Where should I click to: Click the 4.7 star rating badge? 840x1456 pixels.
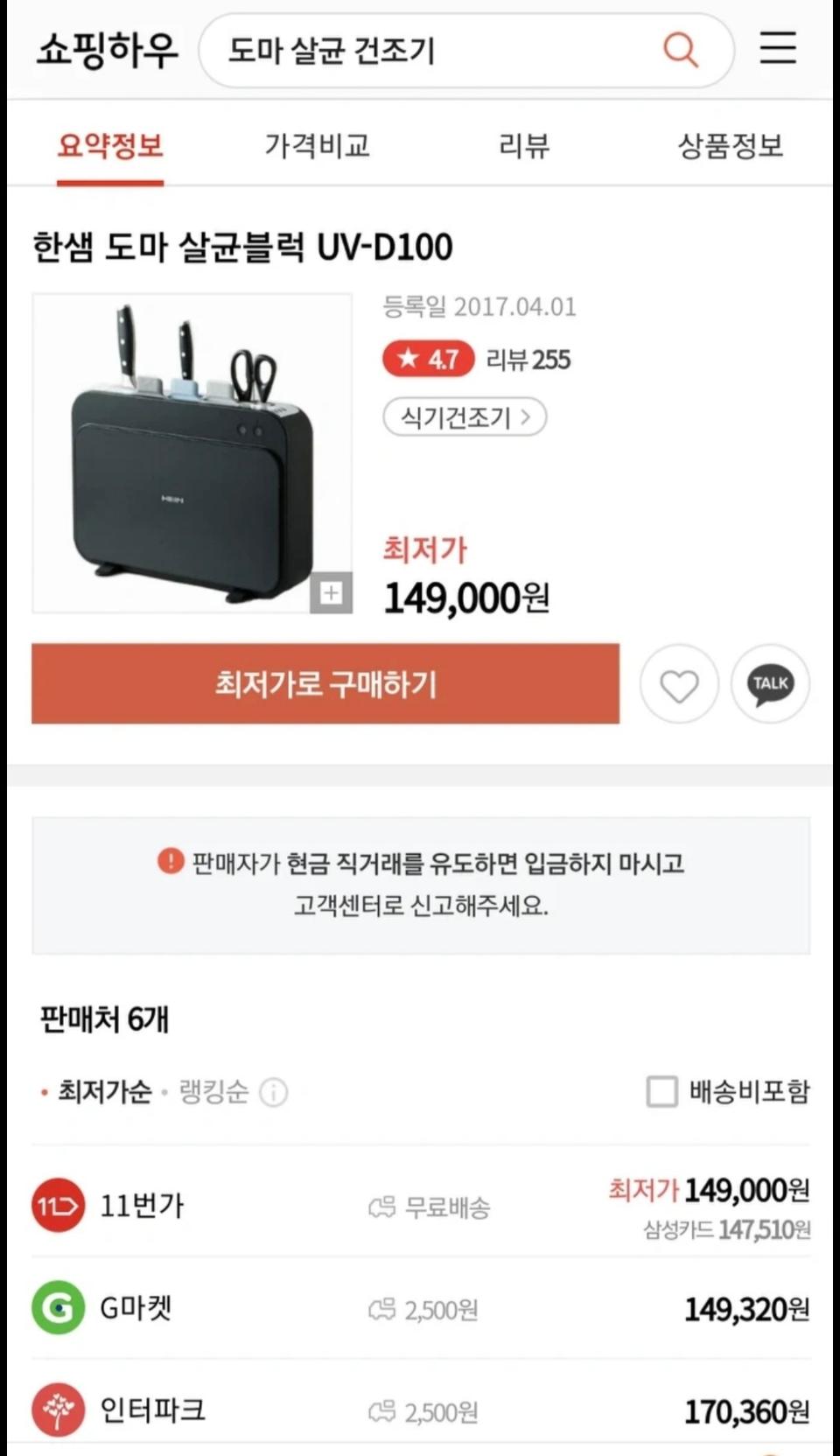point(429,359)
